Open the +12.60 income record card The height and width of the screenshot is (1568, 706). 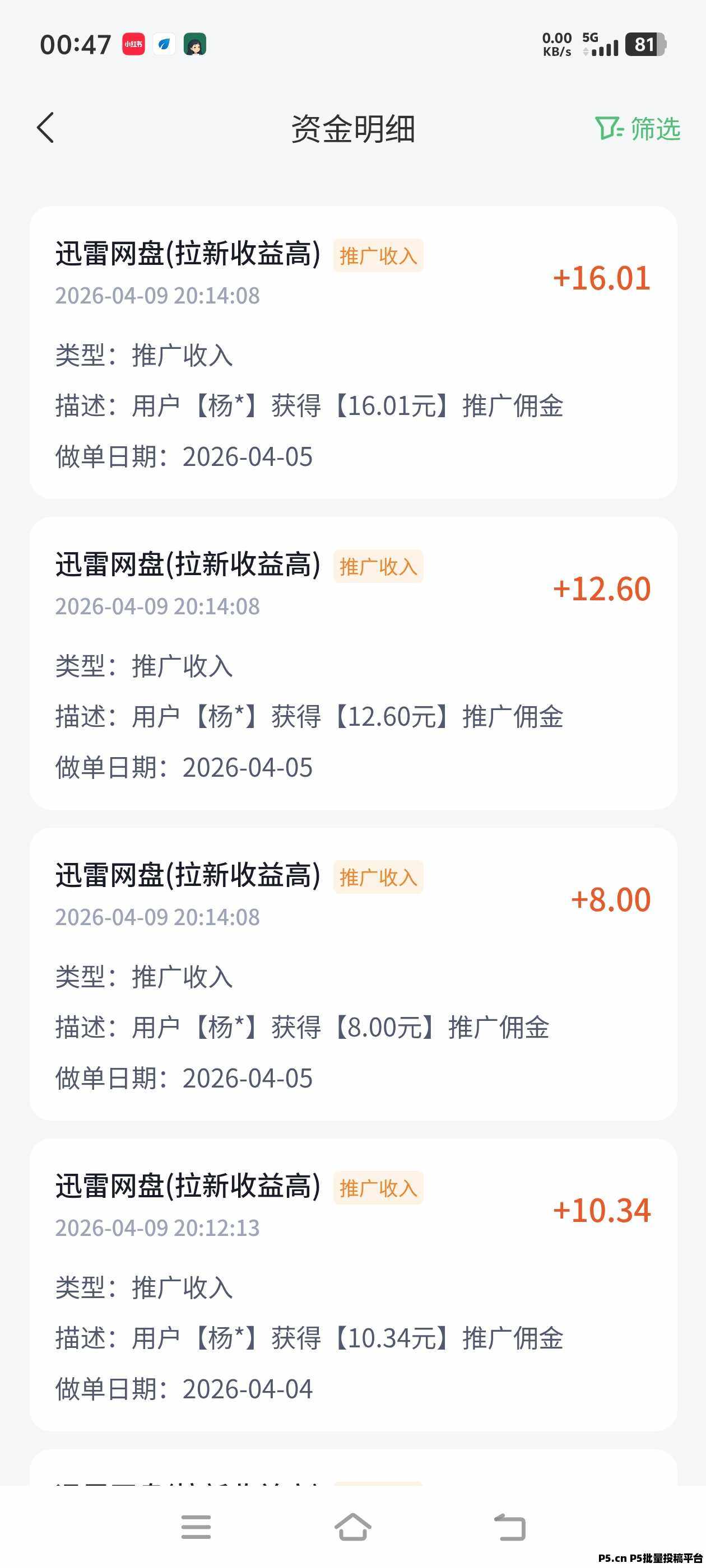tap(354, 663)
